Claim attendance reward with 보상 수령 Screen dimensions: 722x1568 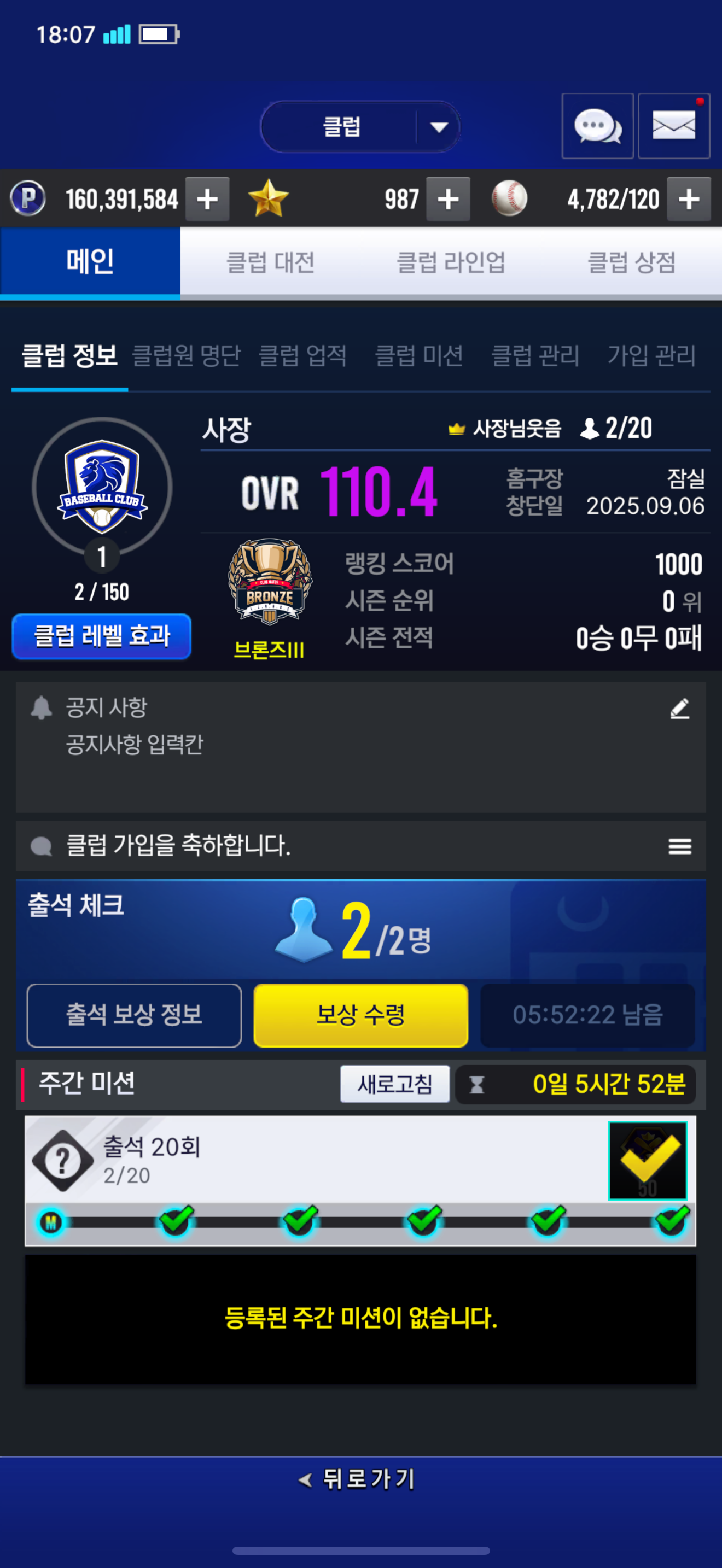pos(361,1015)
